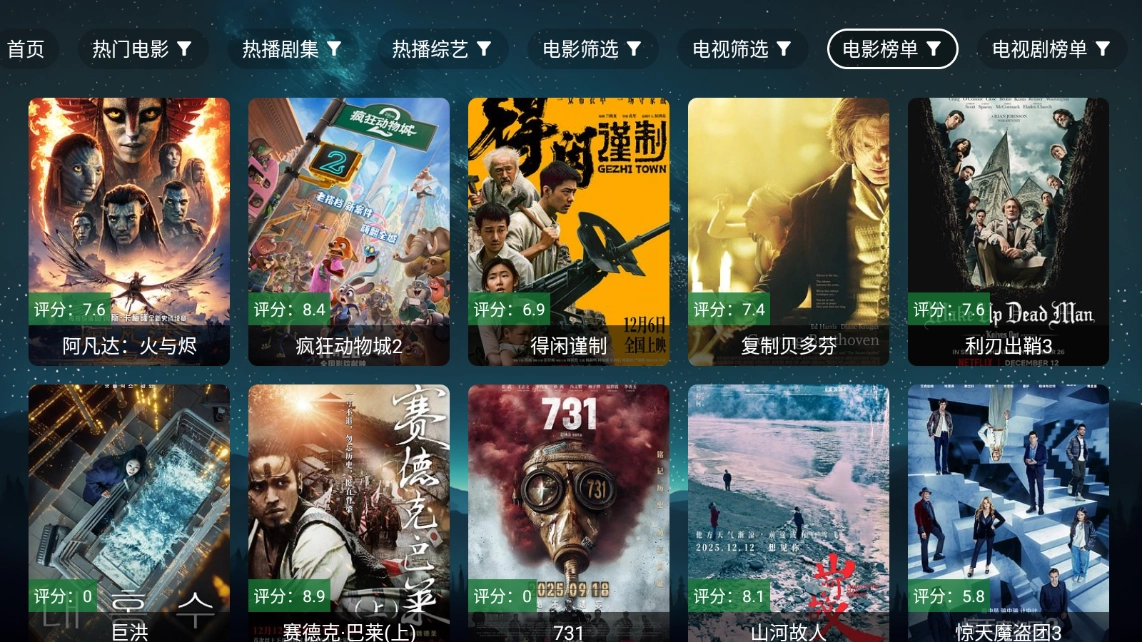This screenshot has width=1142, height=642.
Task: Open the 热门电影 tab
Action: point(142,49)
